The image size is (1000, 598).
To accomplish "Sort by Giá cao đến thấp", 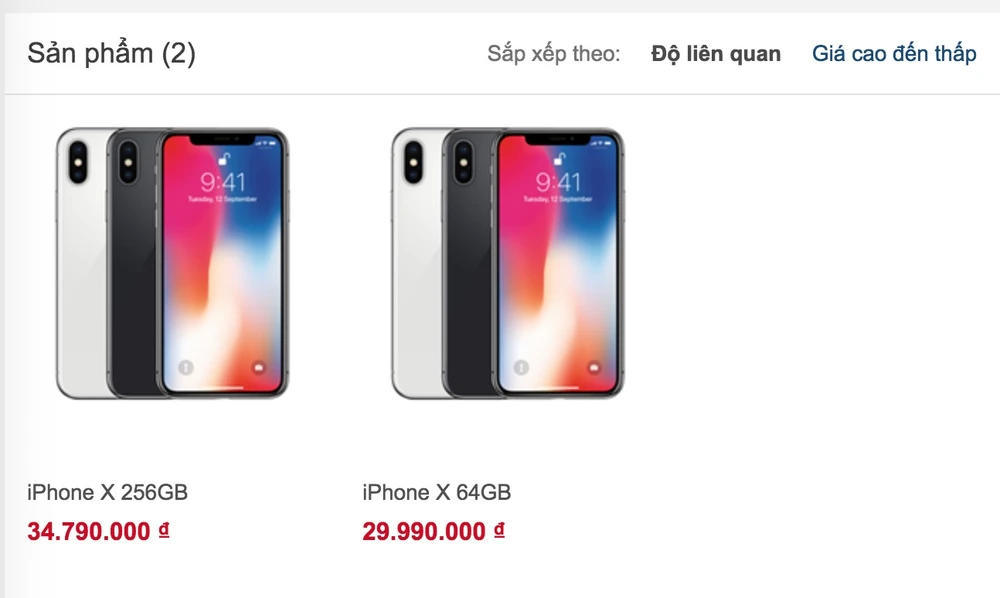I will [894, 54].
